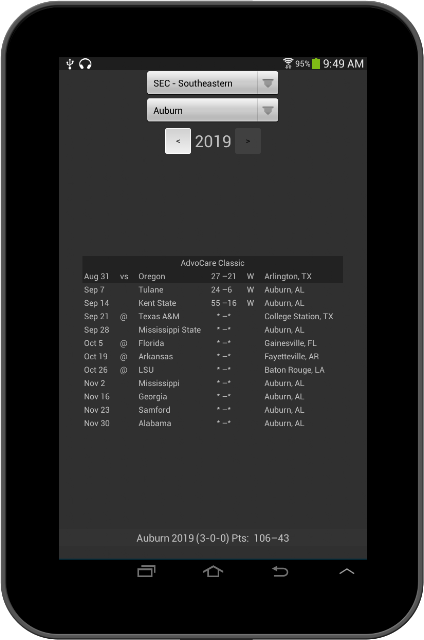Go to the previous year with the left arrow
Image resolution: width=424 pixels, height=640 pixels.
click(x=178, y=141)
